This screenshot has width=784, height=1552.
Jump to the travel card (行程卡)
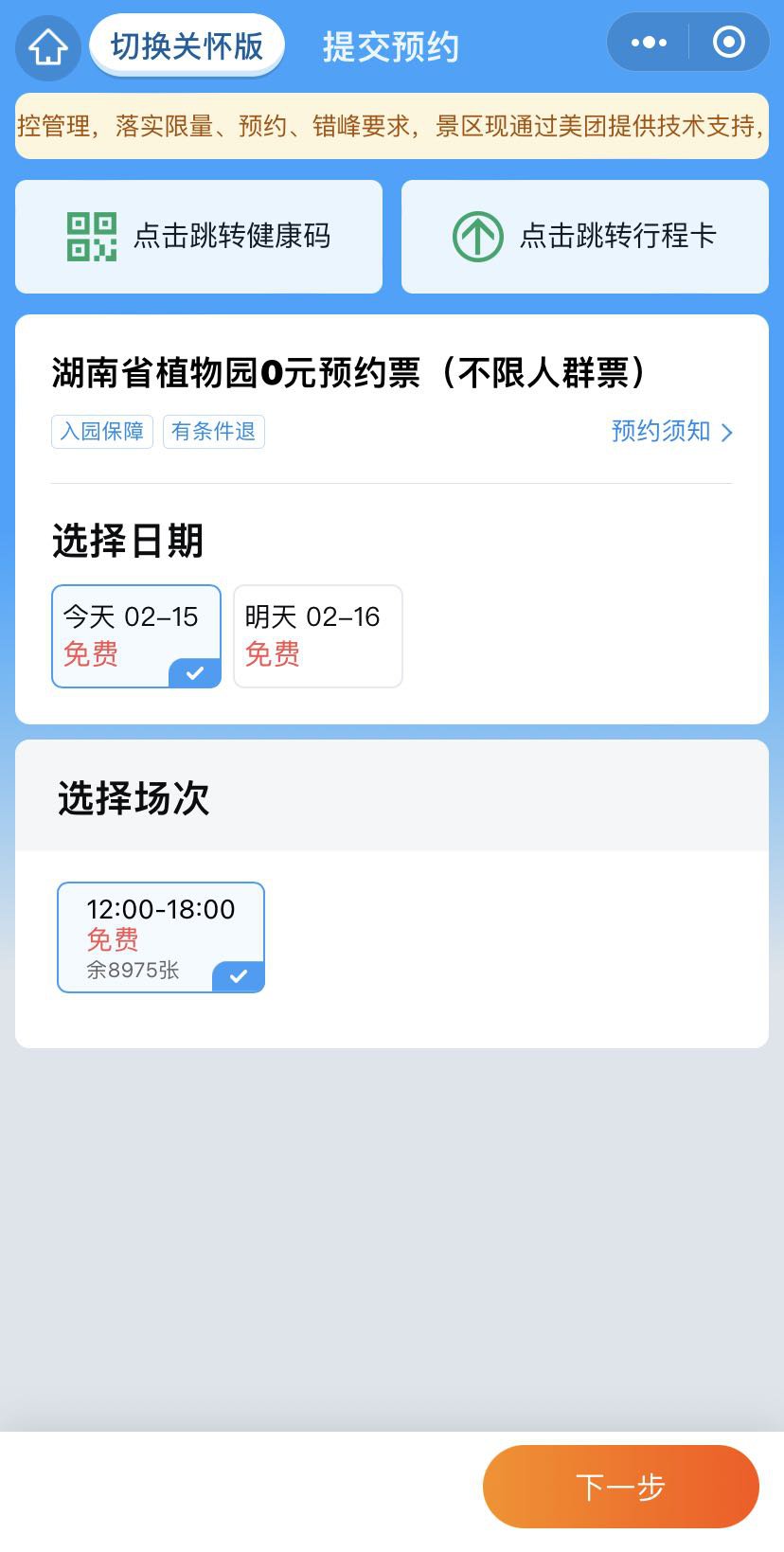click(585, 237)
